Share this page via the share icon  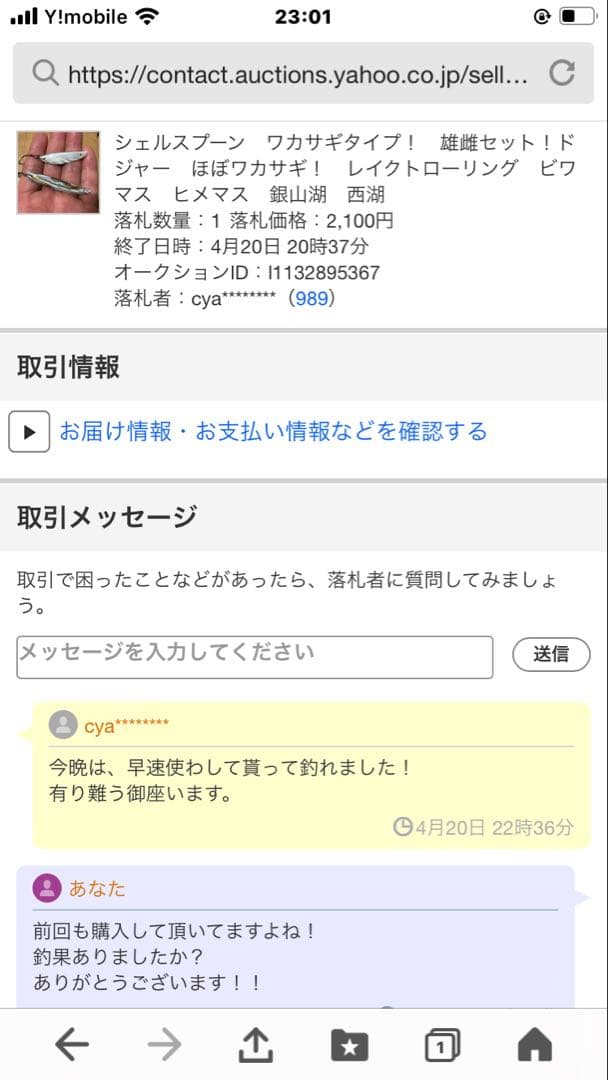pos(256,1045)
